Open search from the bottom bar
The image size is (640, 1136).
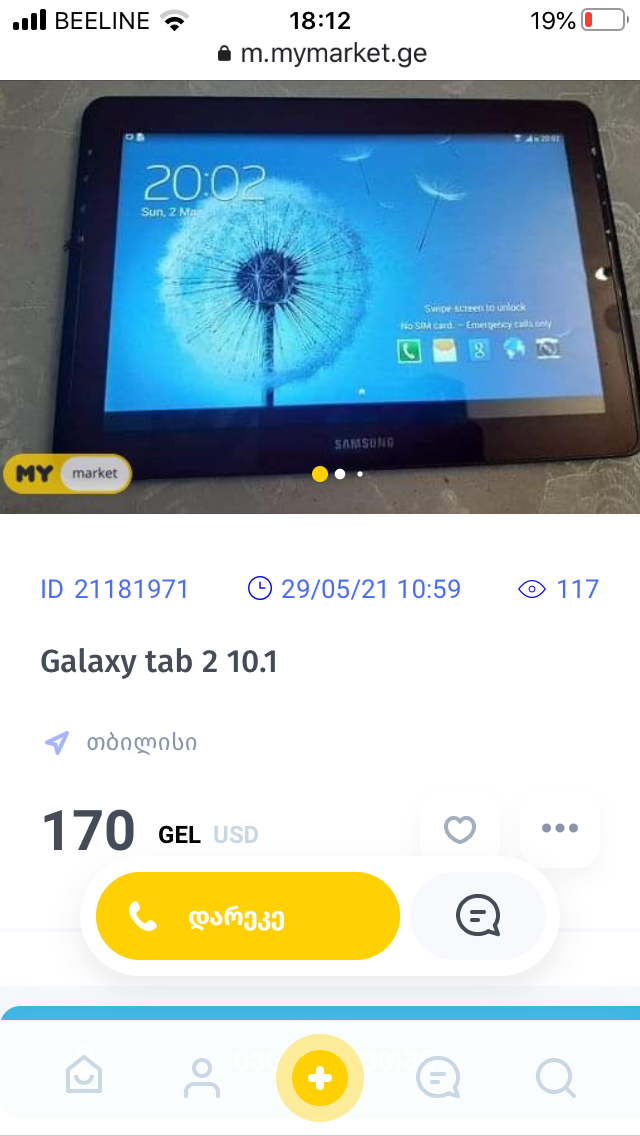[x=555, y=1078]
